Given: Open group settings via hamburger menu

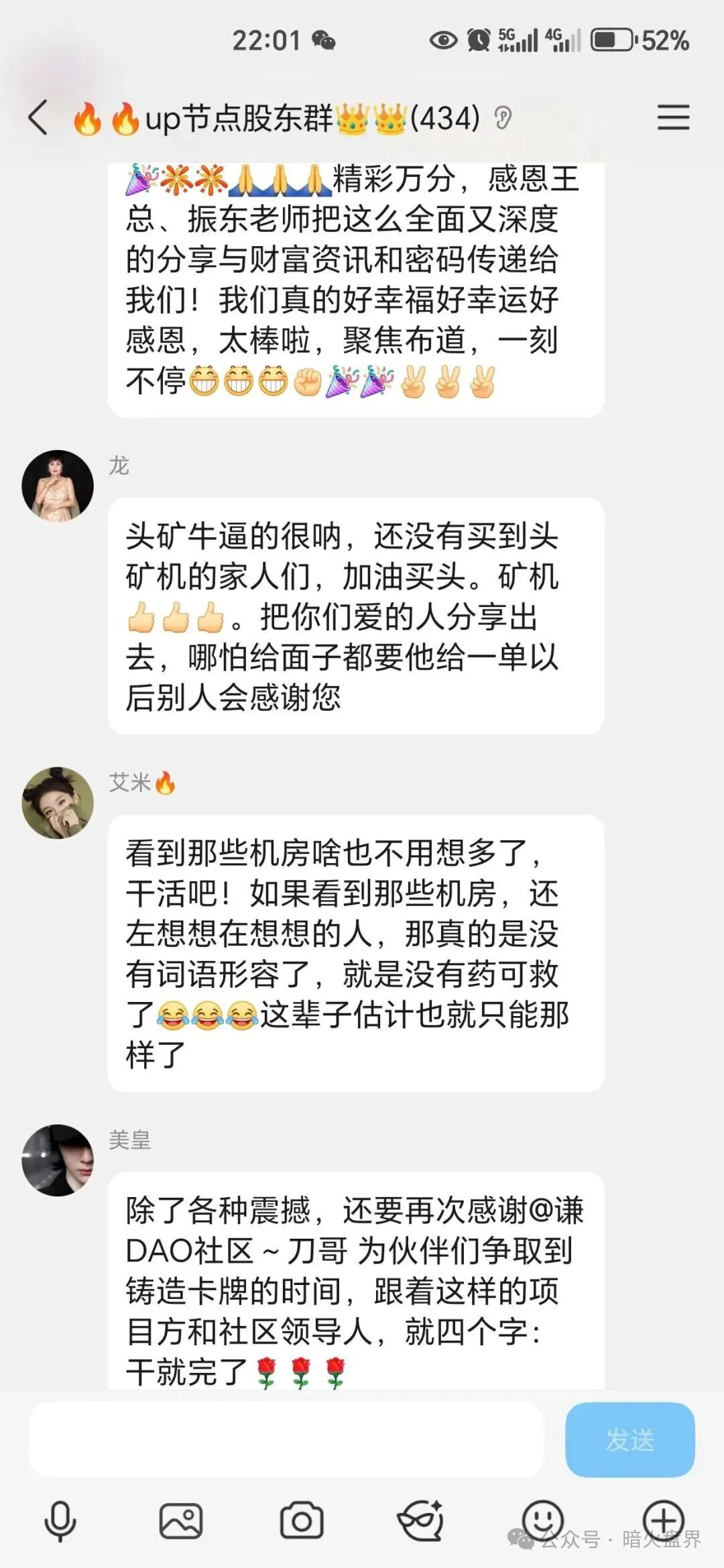Looking at the screenshot, I should click(x=673, y=116).
